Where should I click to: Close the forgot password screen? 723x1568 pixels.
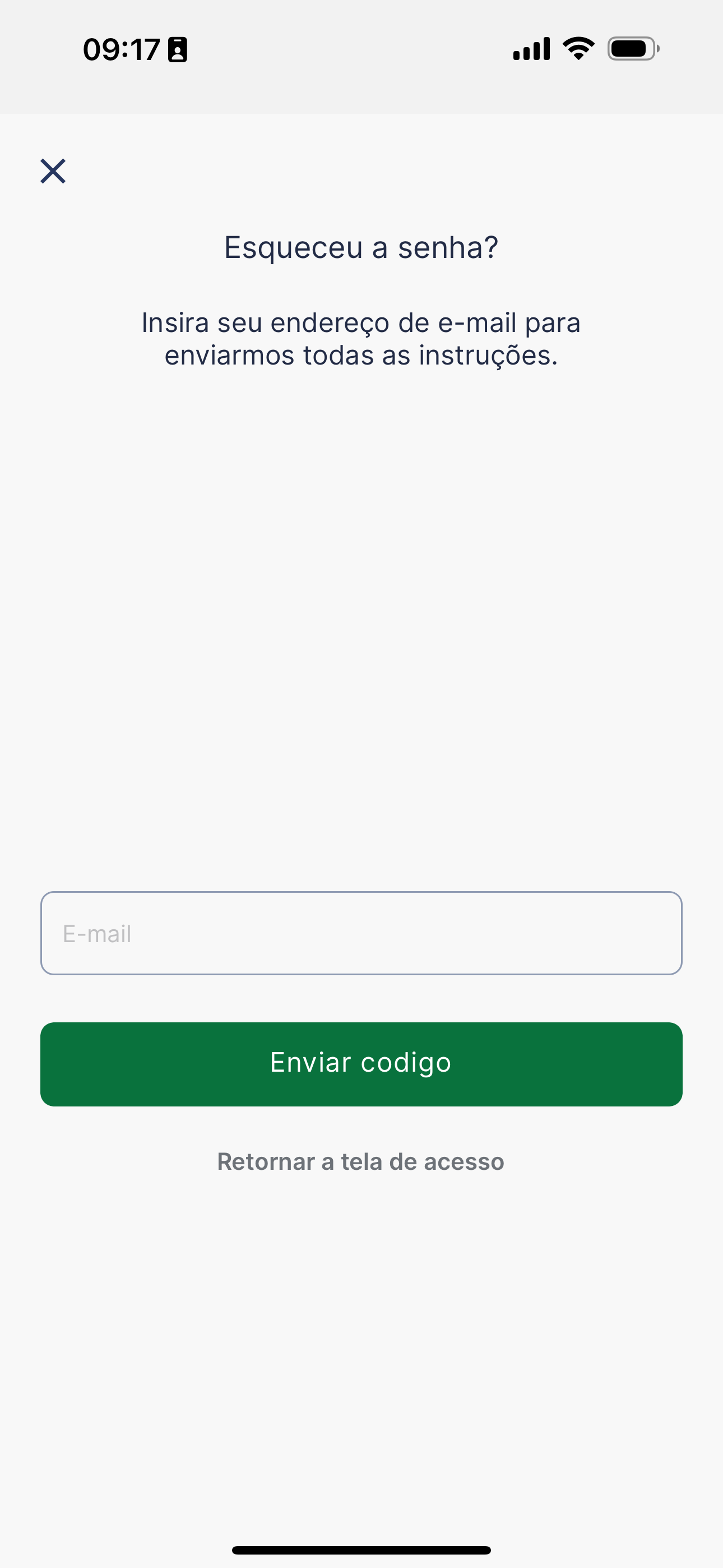pos(53,171)
